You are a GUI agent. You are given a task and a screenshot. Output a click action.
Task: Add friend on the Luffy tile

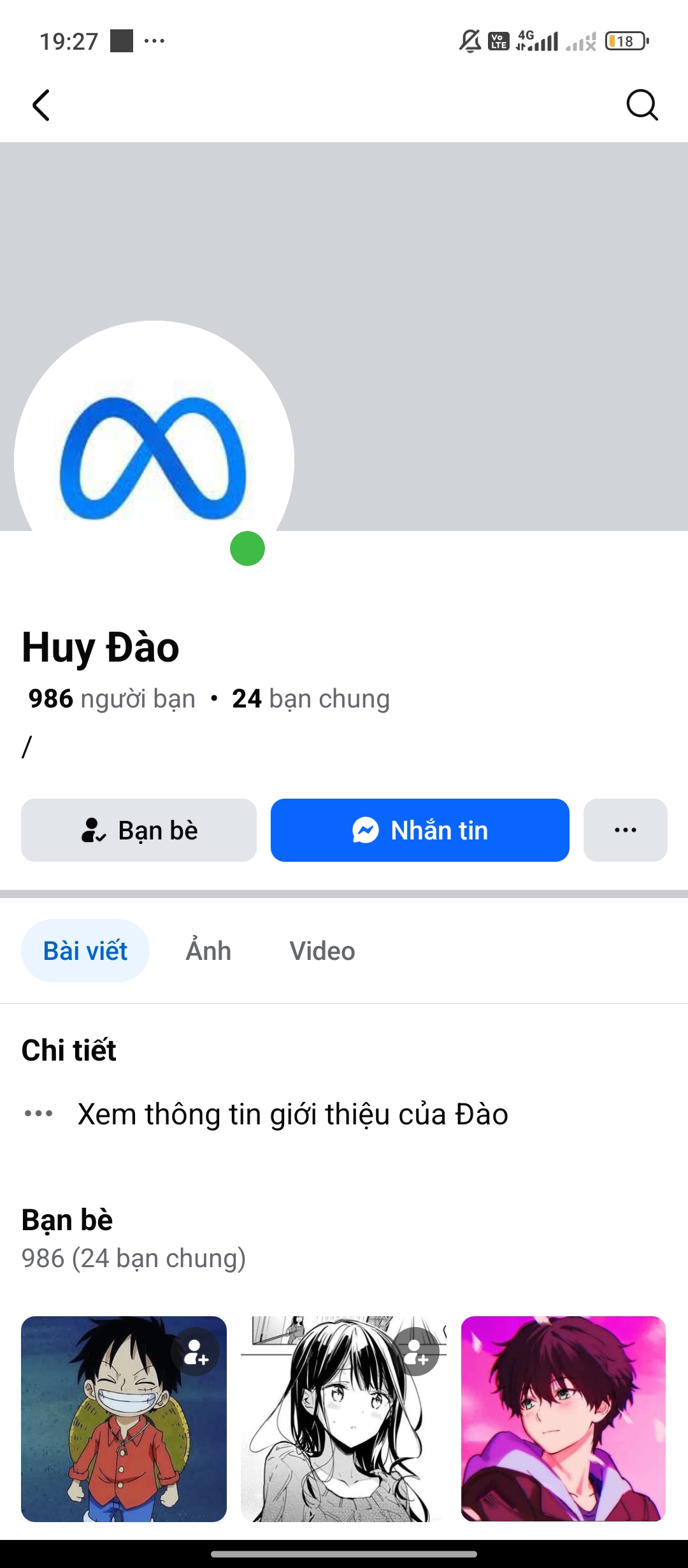click(x=196, y=1352)
